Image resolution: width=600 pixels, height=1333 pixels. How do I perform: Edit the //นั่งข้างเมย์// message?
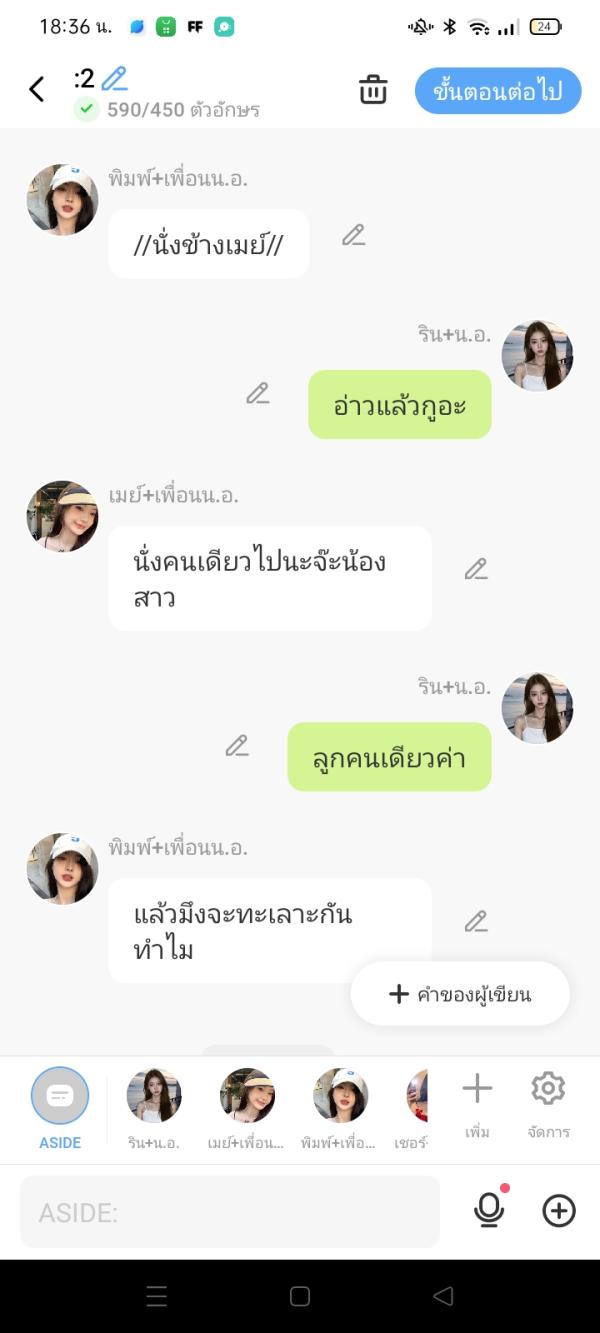(353, 235)
